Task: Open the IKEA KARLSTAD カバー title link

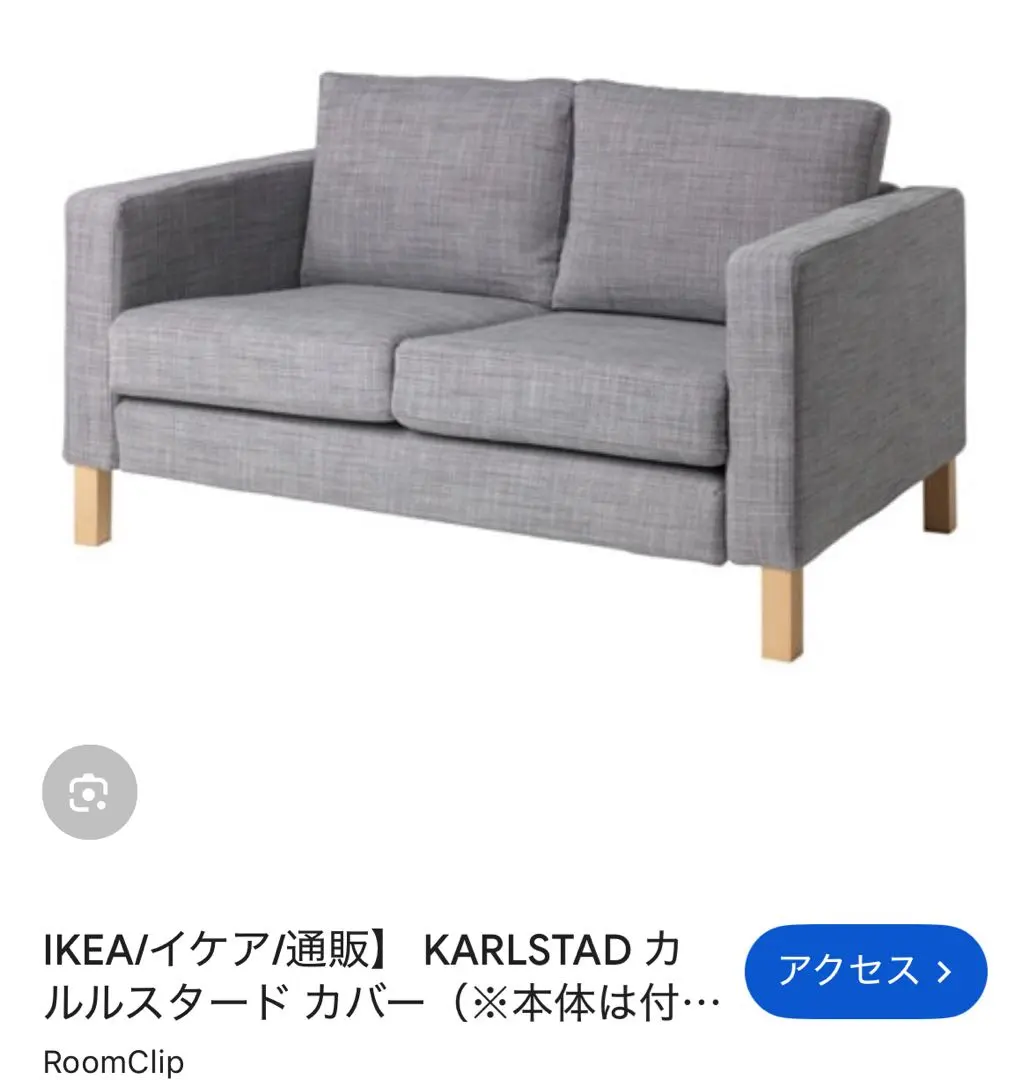Action: 380,976
